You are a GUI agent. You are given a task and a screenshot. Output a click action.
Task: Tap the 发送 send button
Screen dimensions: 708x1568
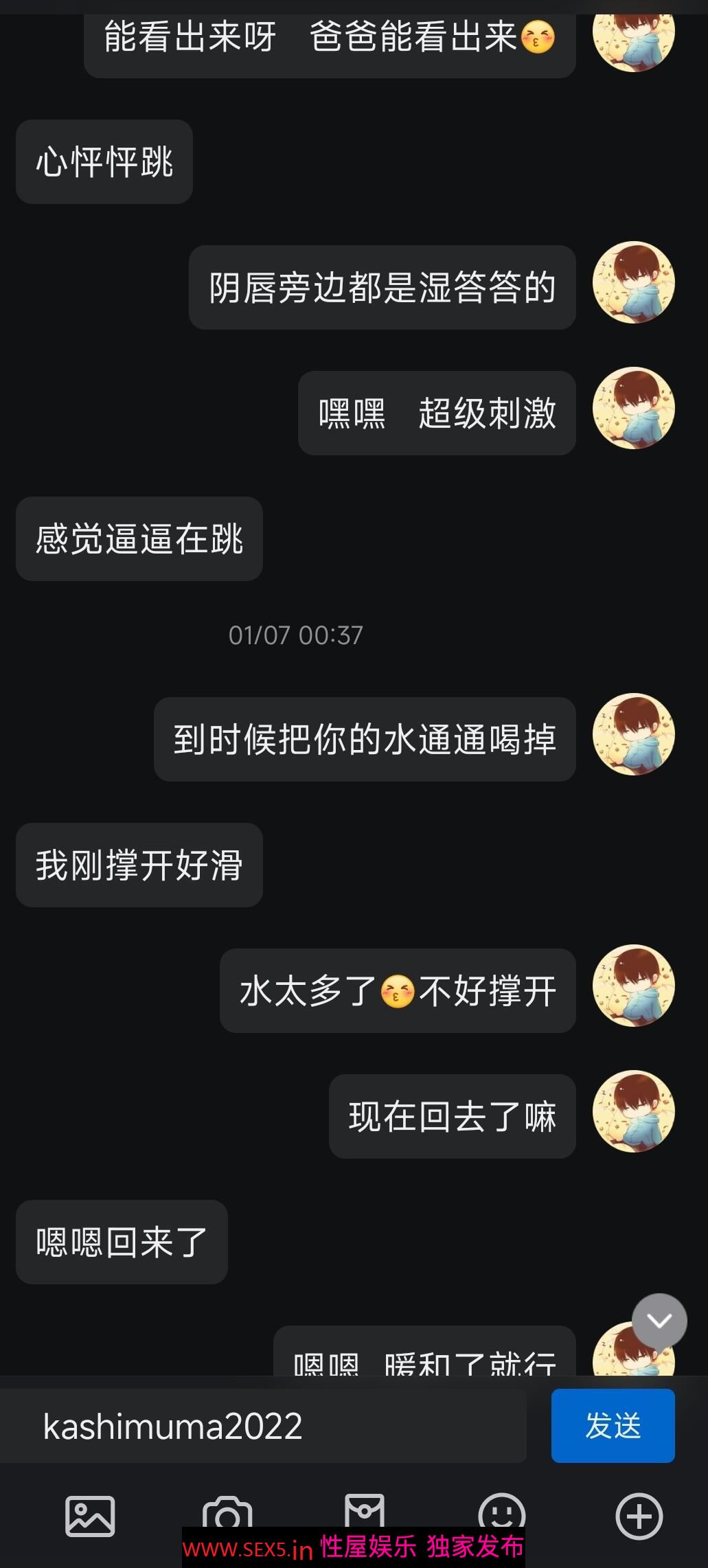click(x=613, y=1425)
